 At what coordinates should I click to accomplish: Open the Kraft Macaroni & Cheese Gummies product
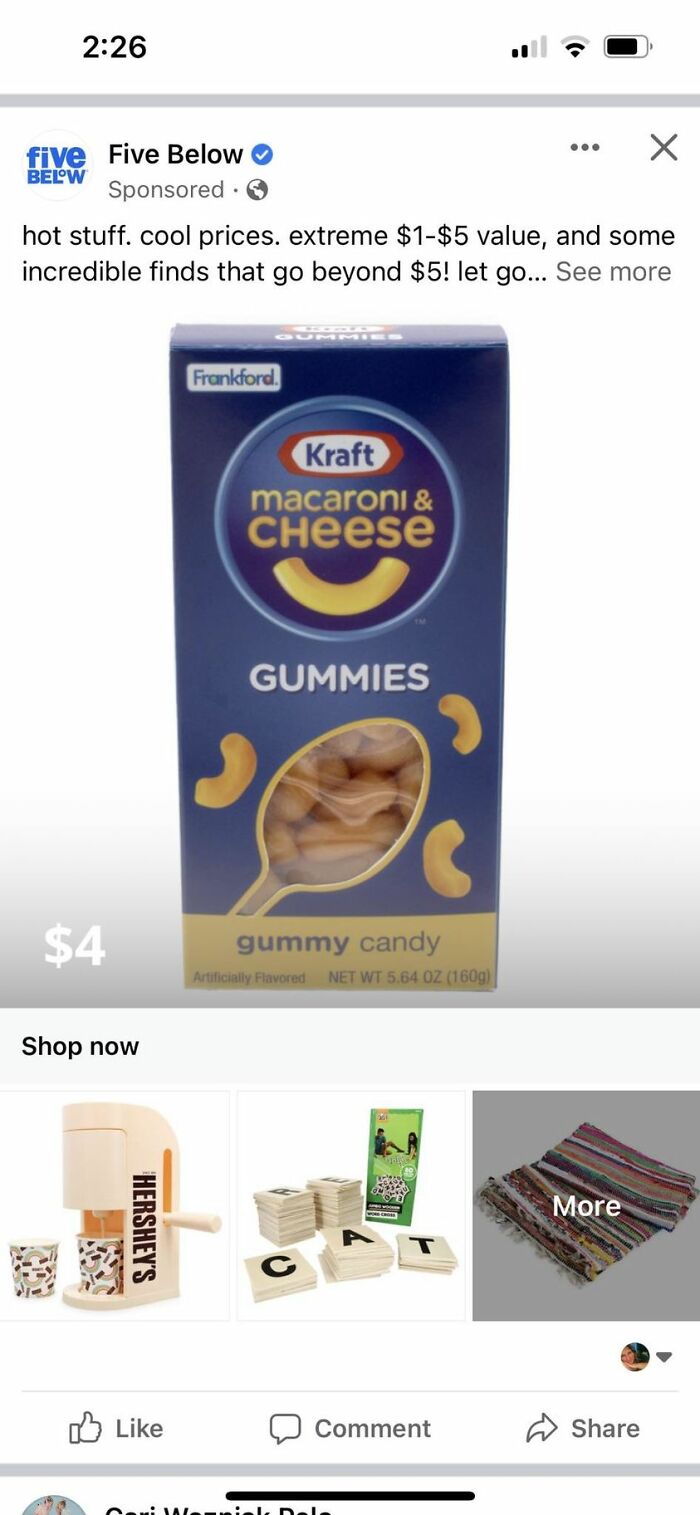(x=340, y=655)
